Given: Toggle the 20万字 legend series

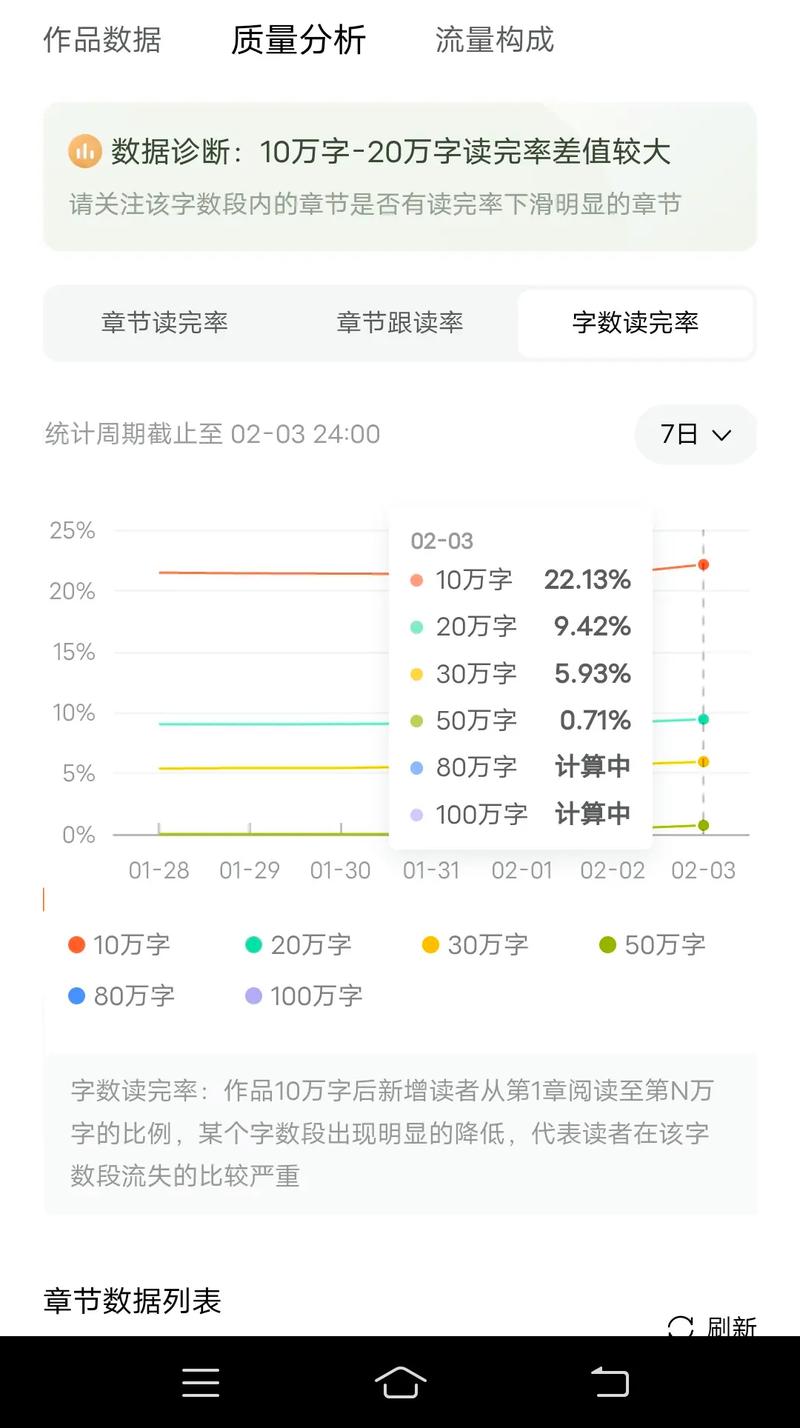Looking at the screenshot, I should pos(298,944).
